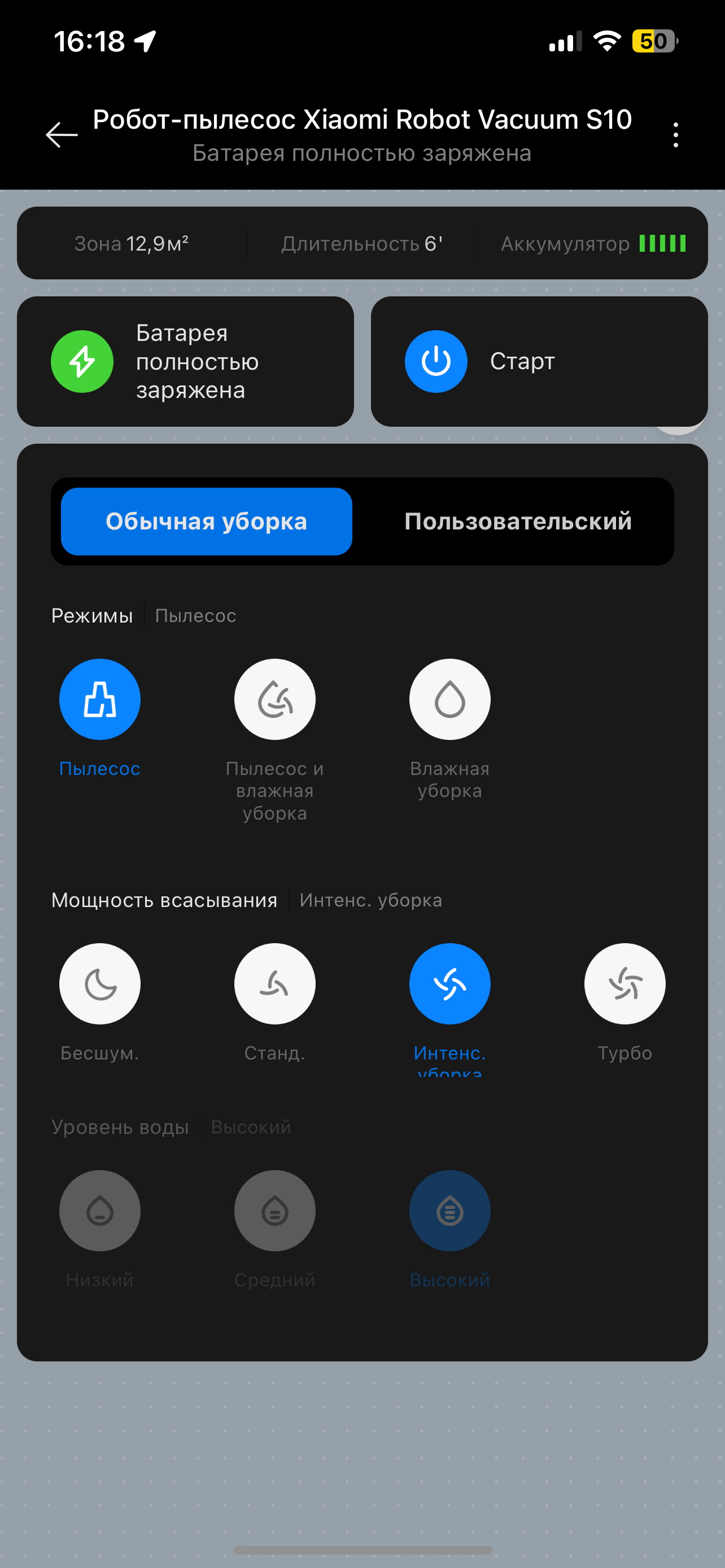Tap the Старт power button
This screenshot has height=1568, width=725.
pos(436,362)
